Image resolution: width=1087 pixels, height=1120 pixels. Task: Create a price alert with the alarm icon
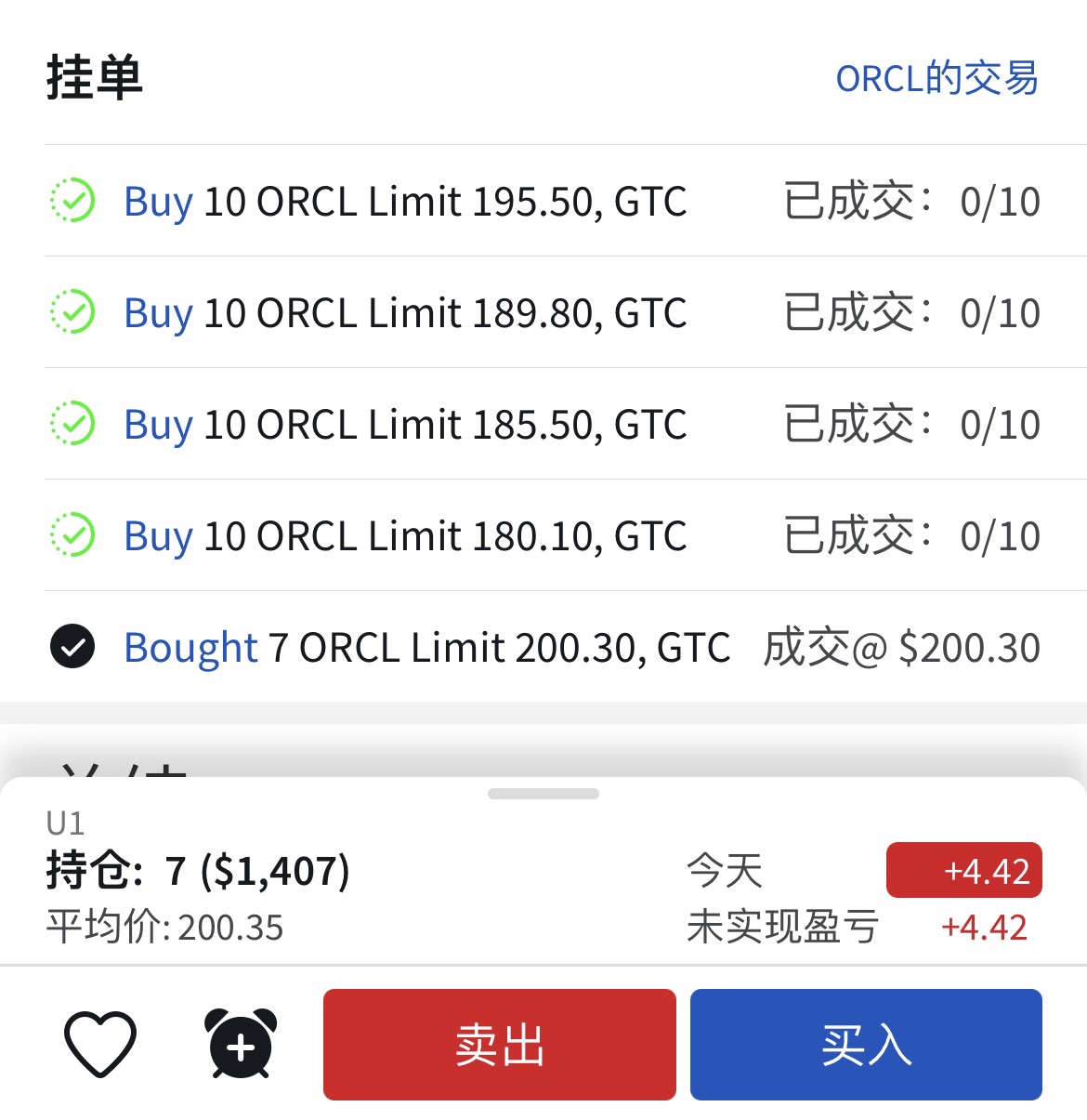pyautogui.click(x=240, y=1044)
